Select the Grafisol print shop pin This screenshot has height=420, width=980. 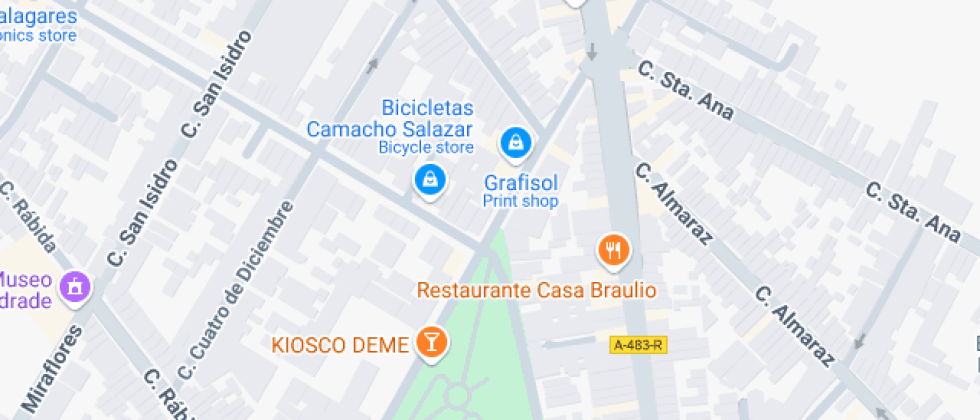click(515, 143)
